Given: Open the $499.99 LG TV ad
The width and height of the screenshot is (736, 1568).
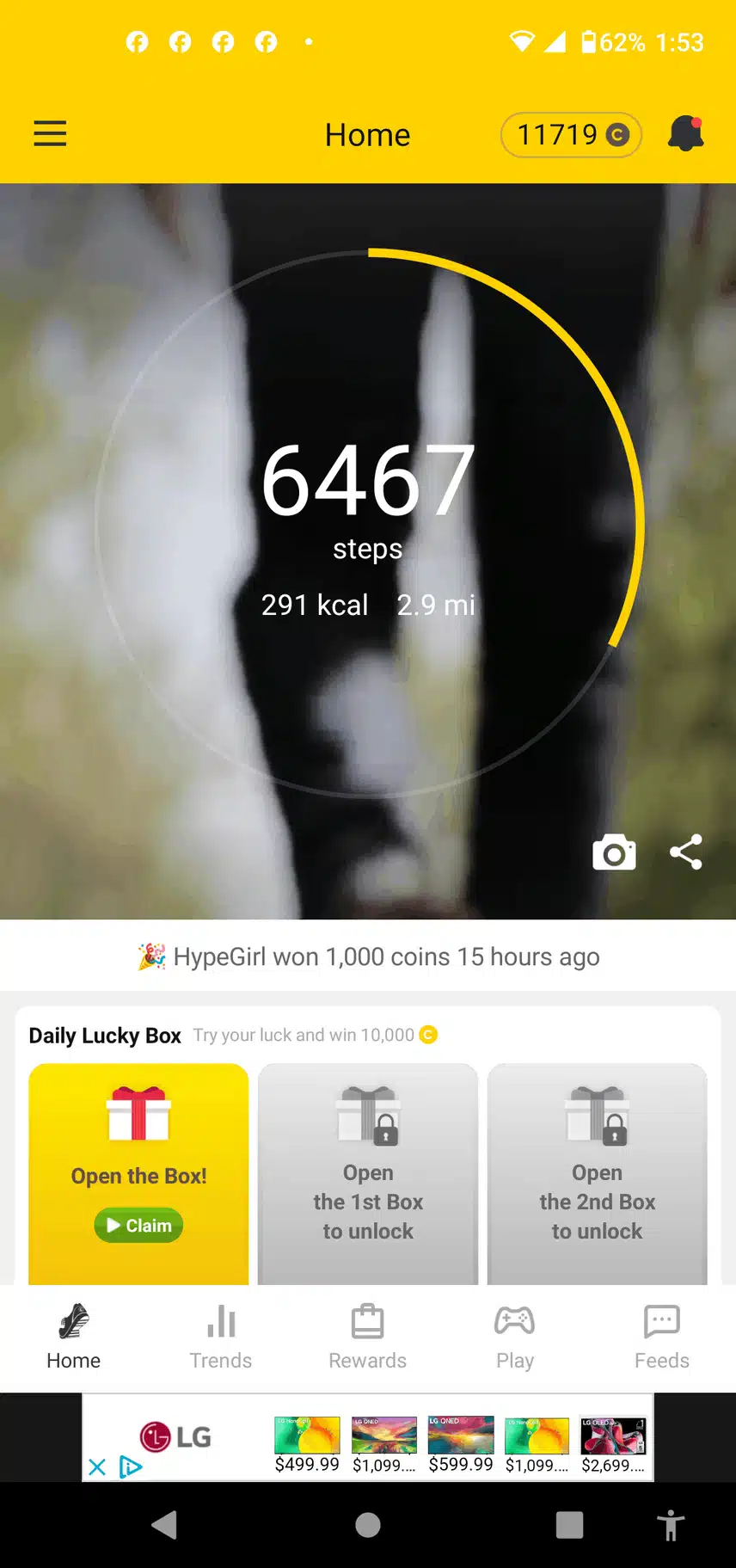Looking at the screenshot, I should (x=307, y=1445).
